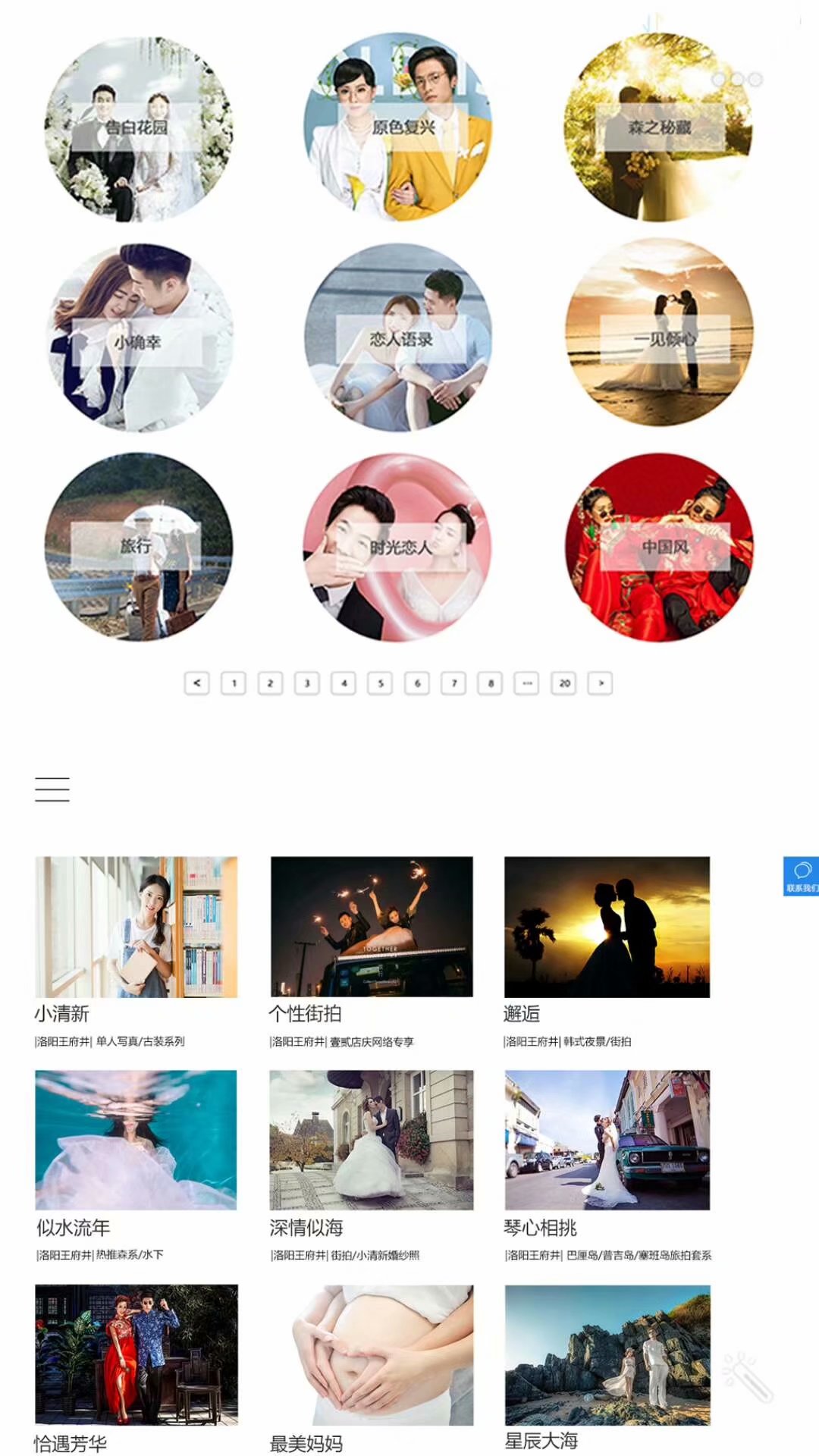
Task: Open the 旅行 photo album
Action: click(138, 547)
